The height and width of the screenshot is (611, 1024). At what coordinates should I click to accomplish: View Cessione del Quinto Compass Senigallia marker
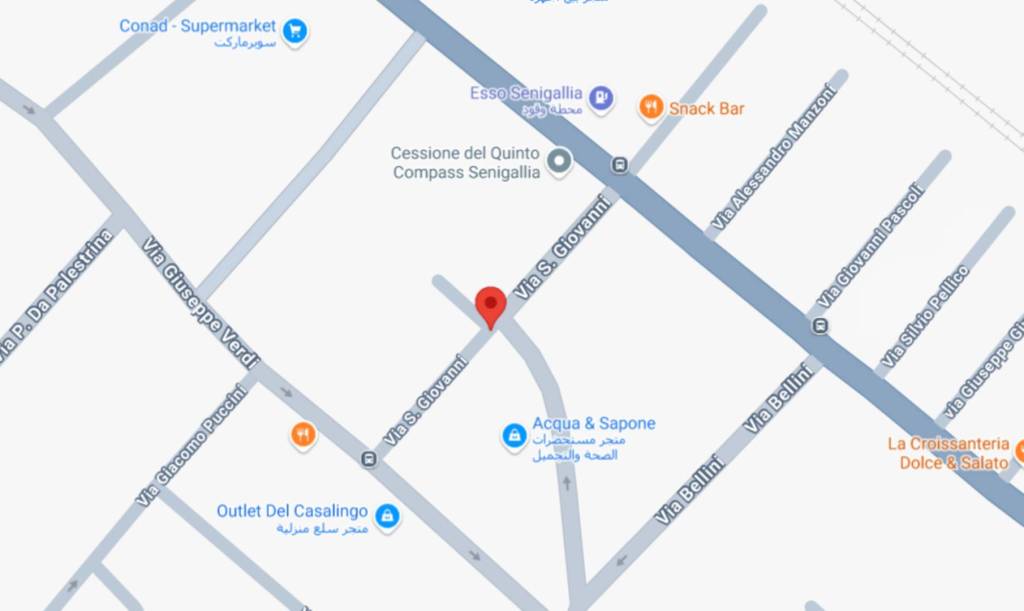click(560, 161)
